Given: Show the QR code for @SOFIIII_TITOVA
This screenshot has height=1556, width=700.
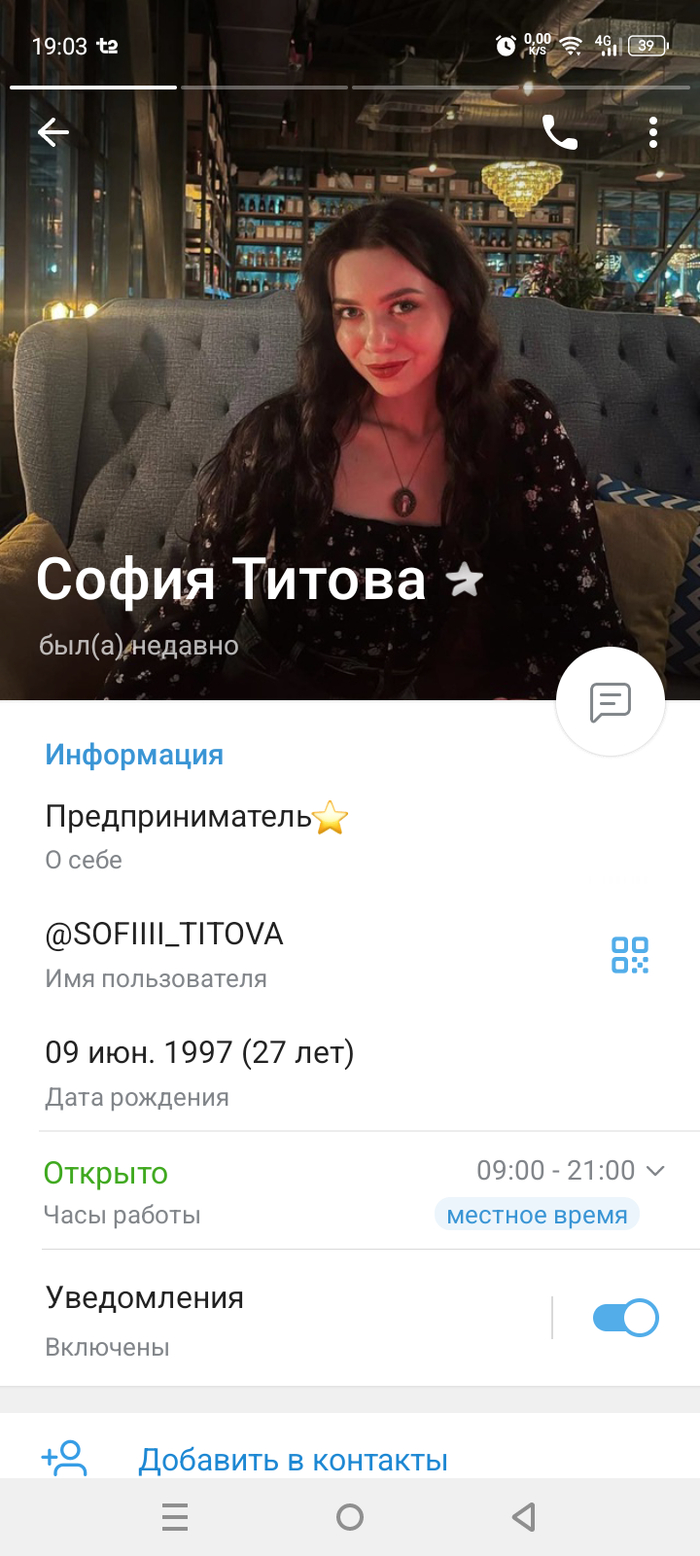Looking at the screenshot, I should coord(630,955).
